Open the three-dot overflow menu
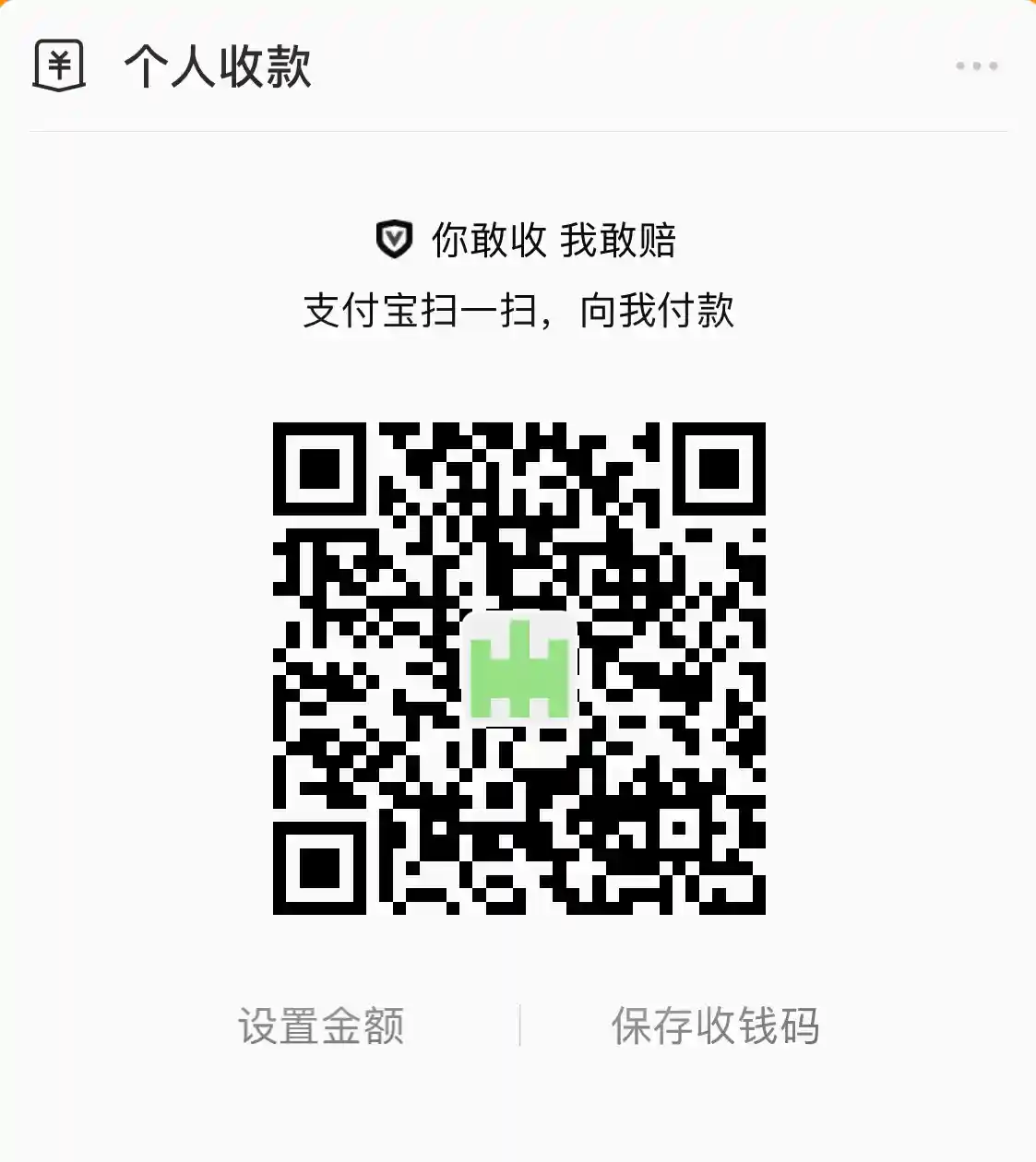 [976, 66]
